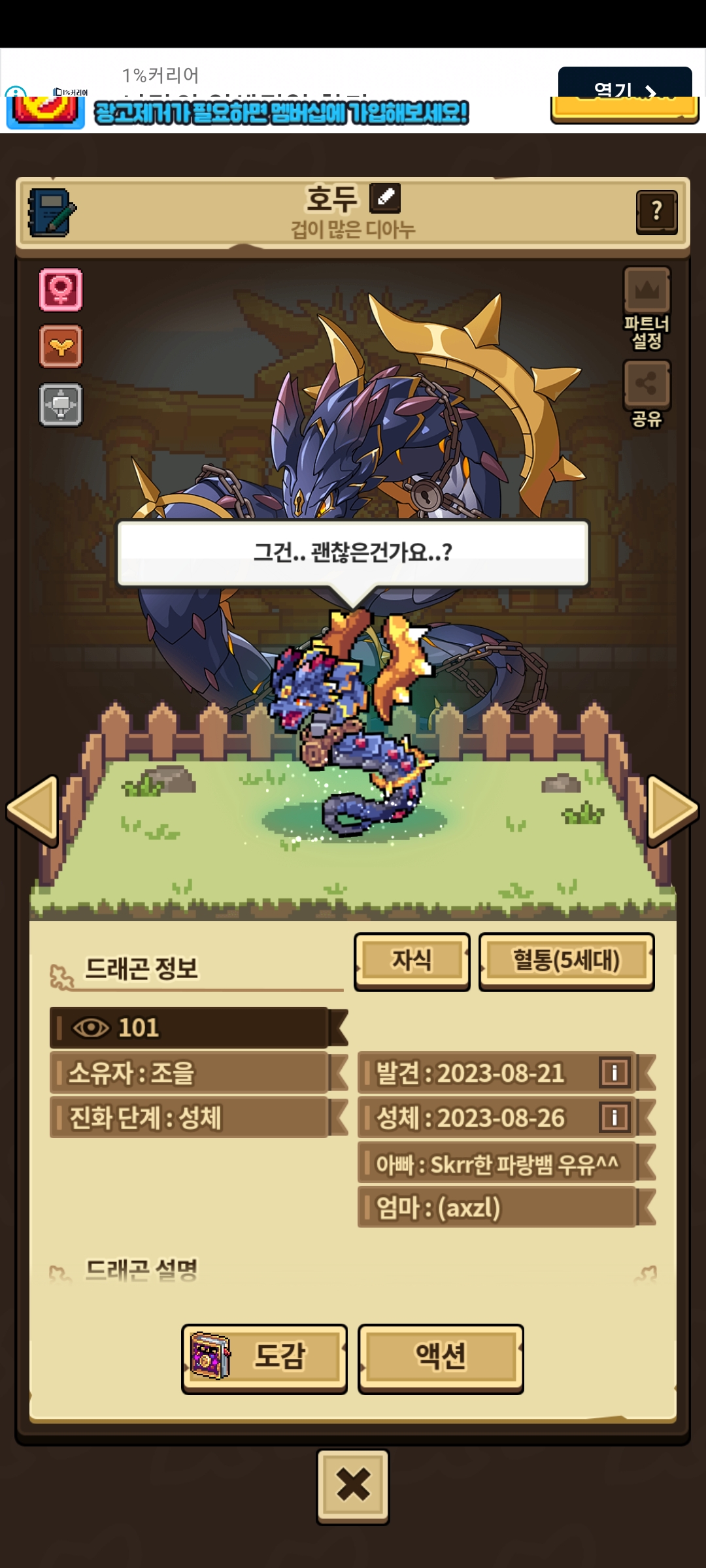Tap the gray gear icon
Image resolution: width=706 pixels, height=1568 pixels.
tap(61, 405)
